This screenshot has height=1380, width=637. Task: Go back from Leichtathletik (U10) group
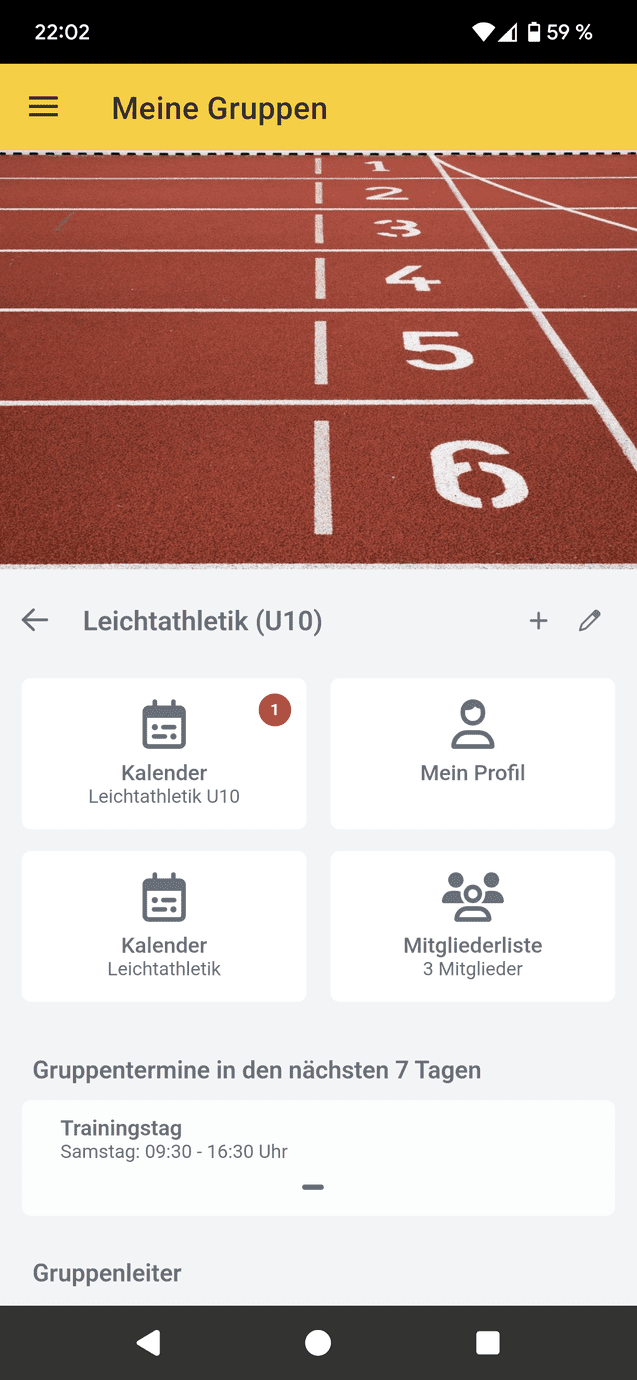35,621
